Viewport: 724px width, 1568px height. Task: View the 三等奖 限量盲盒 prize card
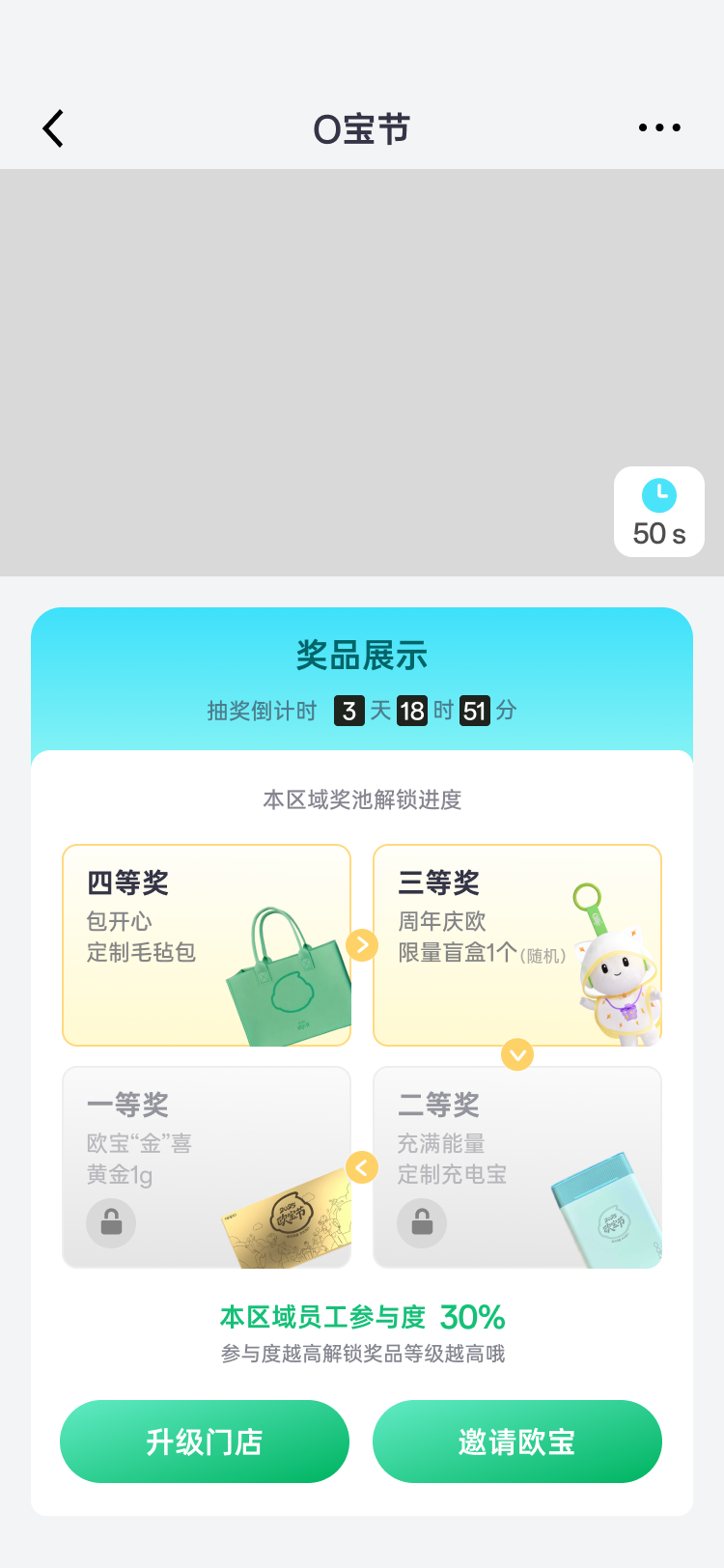pos(517,945)
